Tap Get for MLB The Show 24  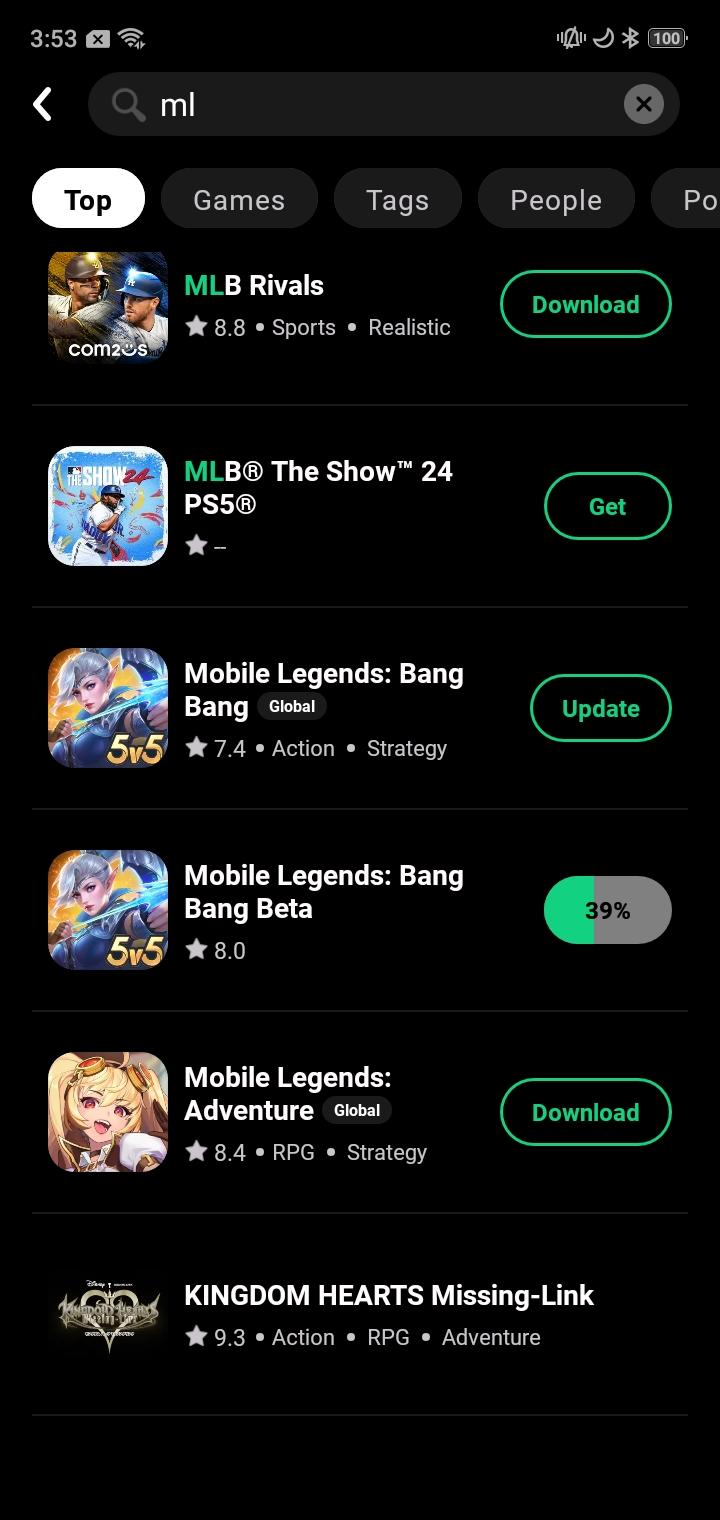tap(607, 506)
